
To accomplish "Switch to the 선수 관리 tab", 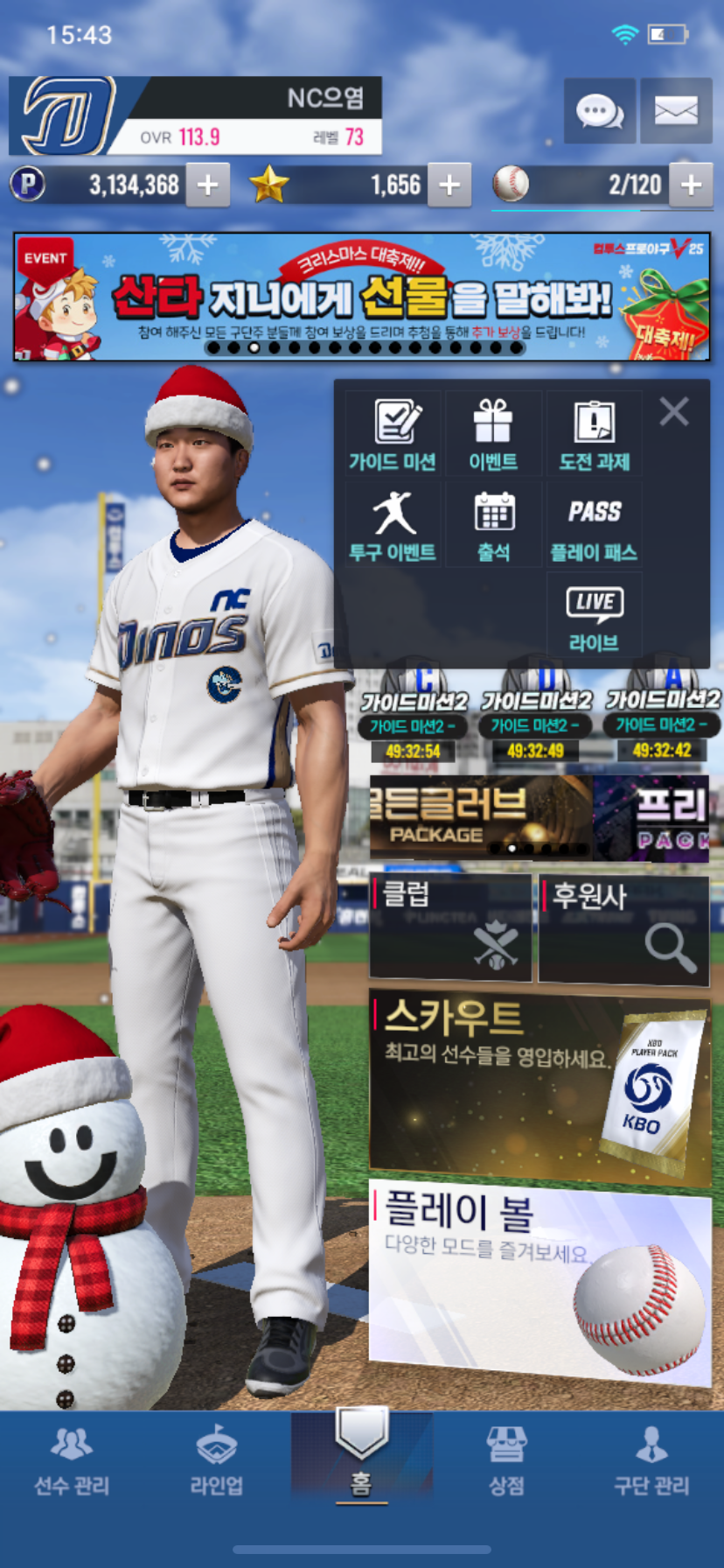I will pyautogui.click(x=72, y=1463).
